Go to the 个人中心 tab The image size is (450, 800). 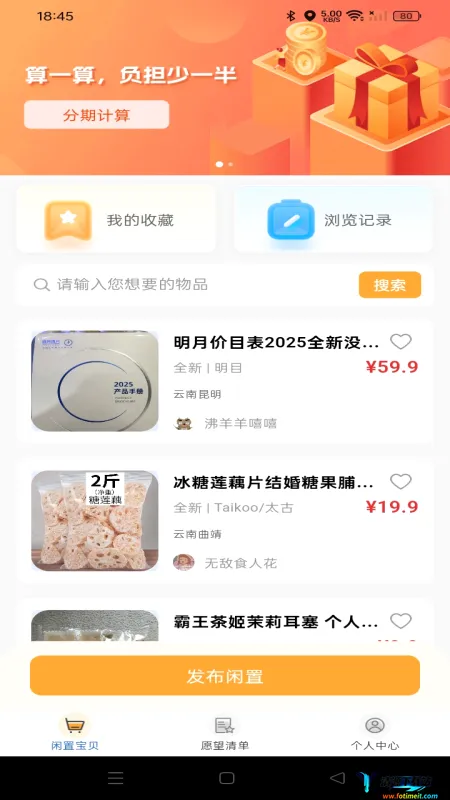point(374,732)
